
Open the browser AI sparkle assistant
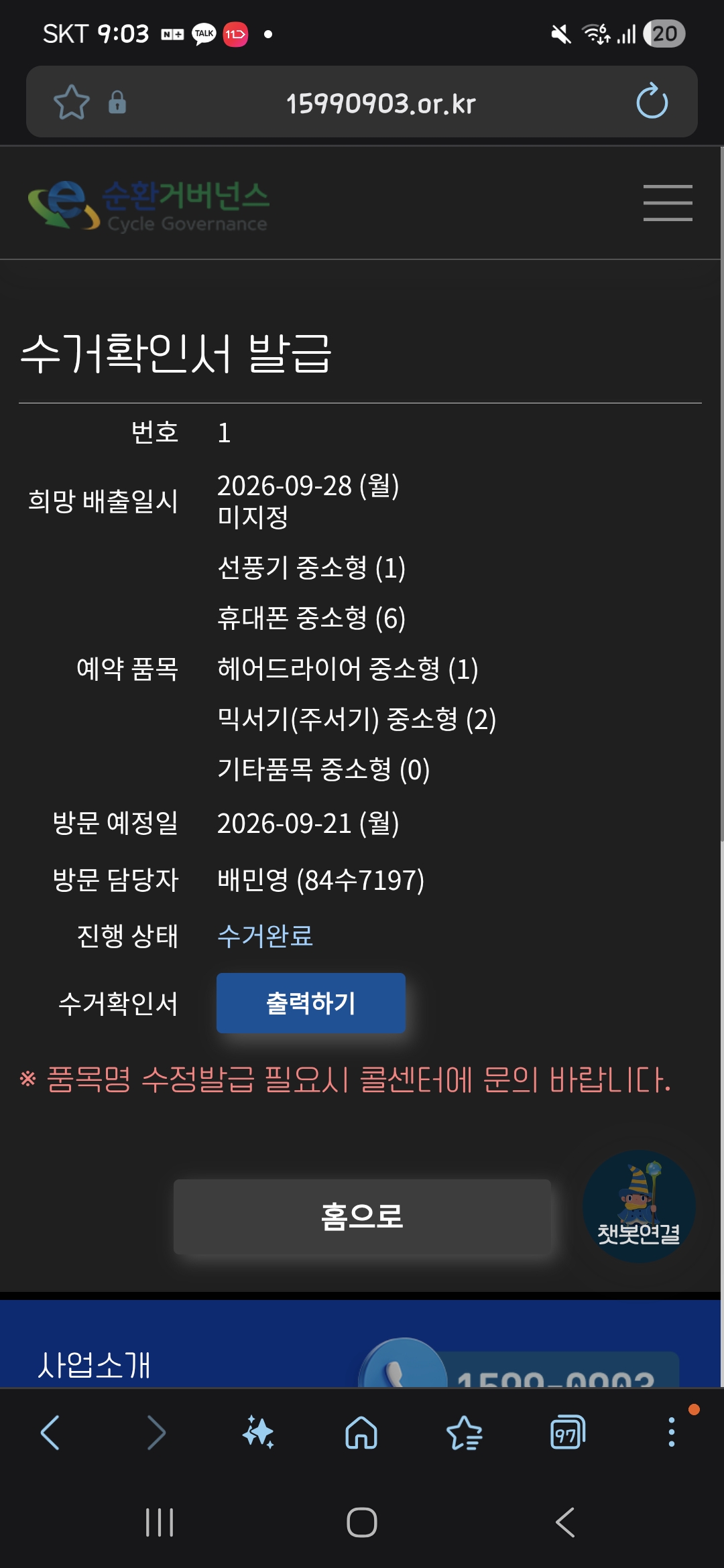[258, 1433]
